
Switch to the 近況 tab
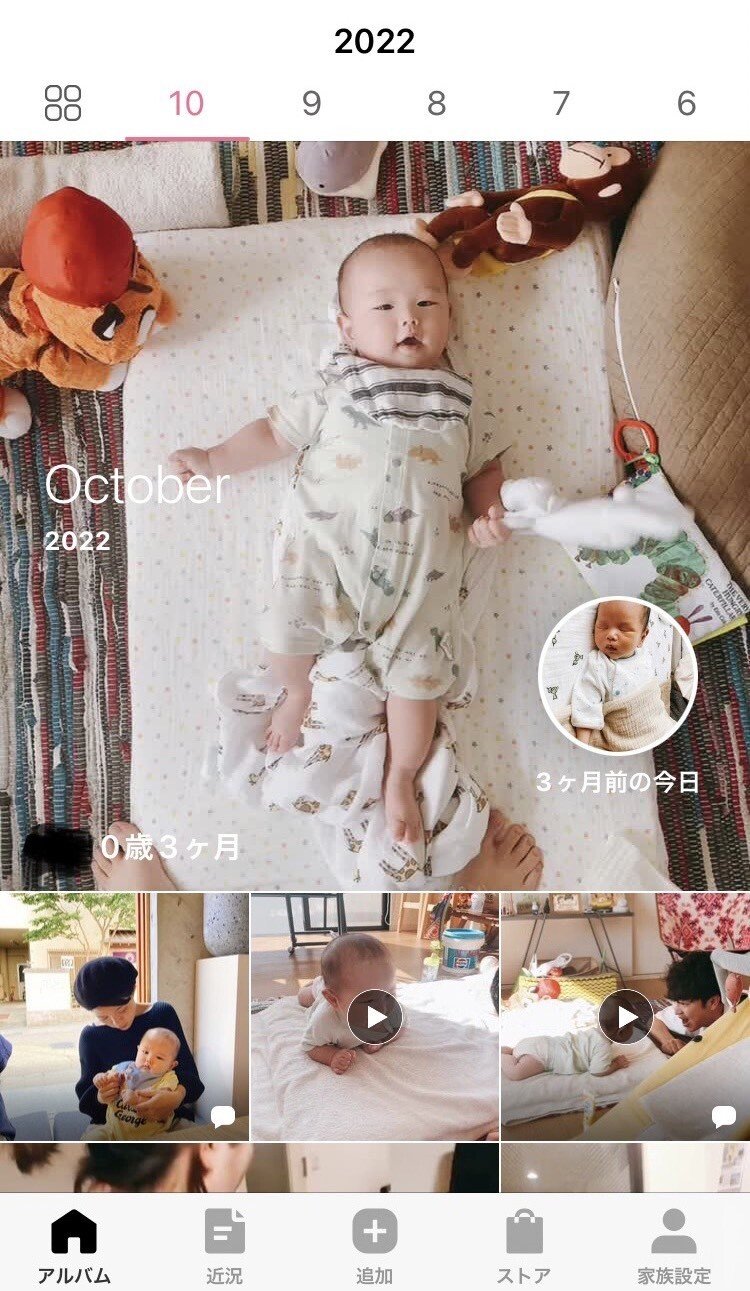coord(224,1244)
